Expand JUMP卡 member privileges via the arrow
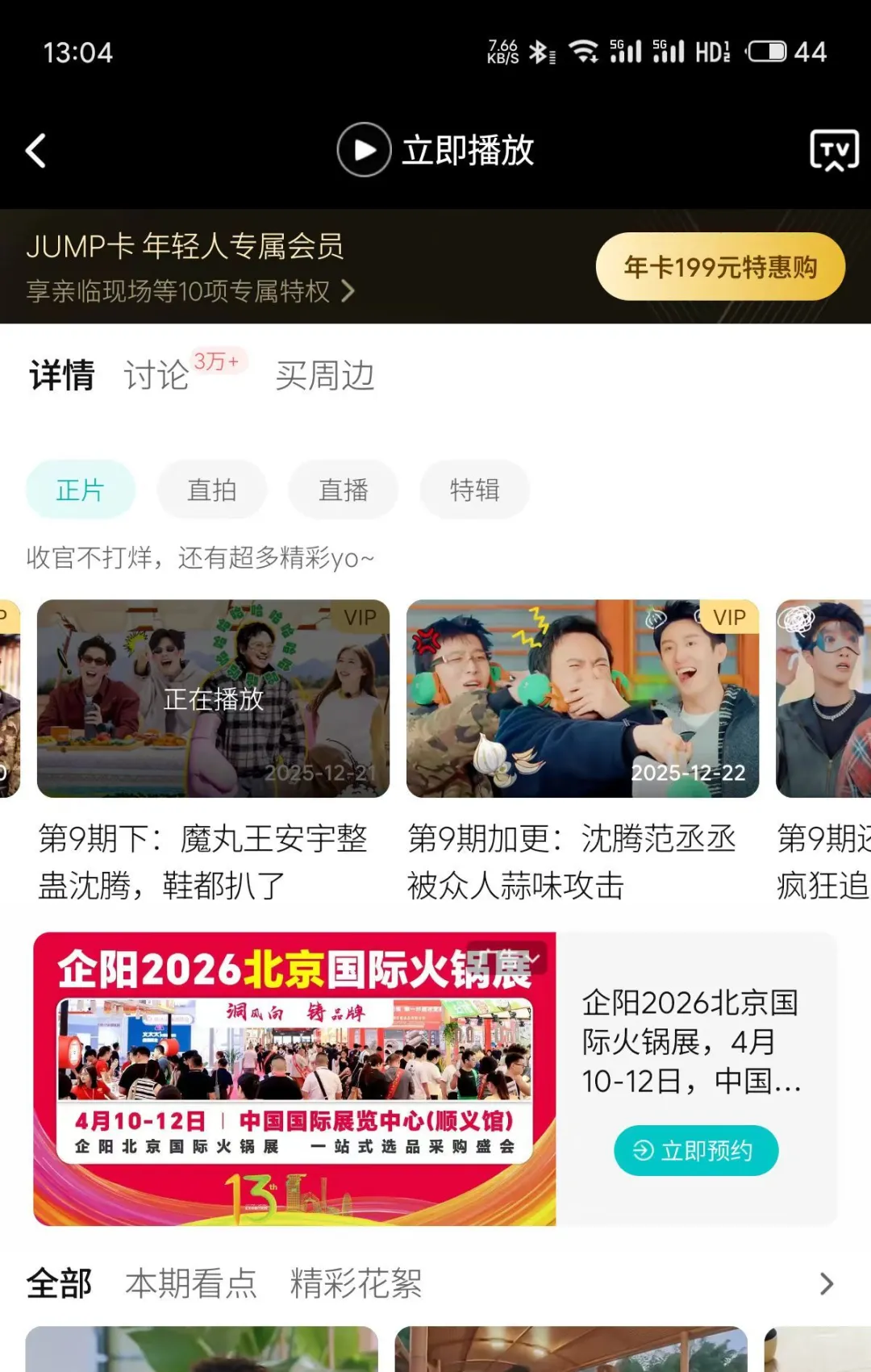 (350, 292)
